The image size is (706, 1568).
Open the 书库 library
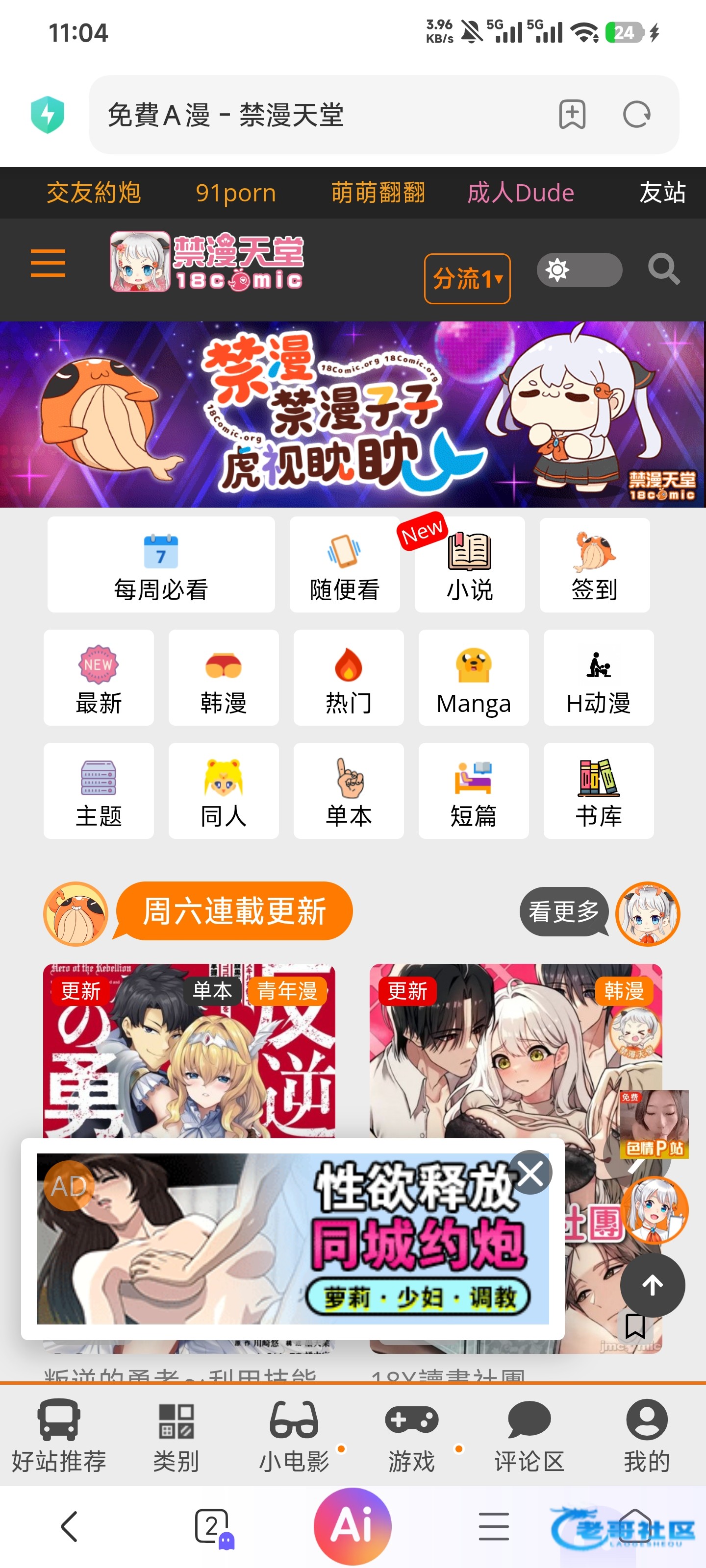[x=598, y=791]
